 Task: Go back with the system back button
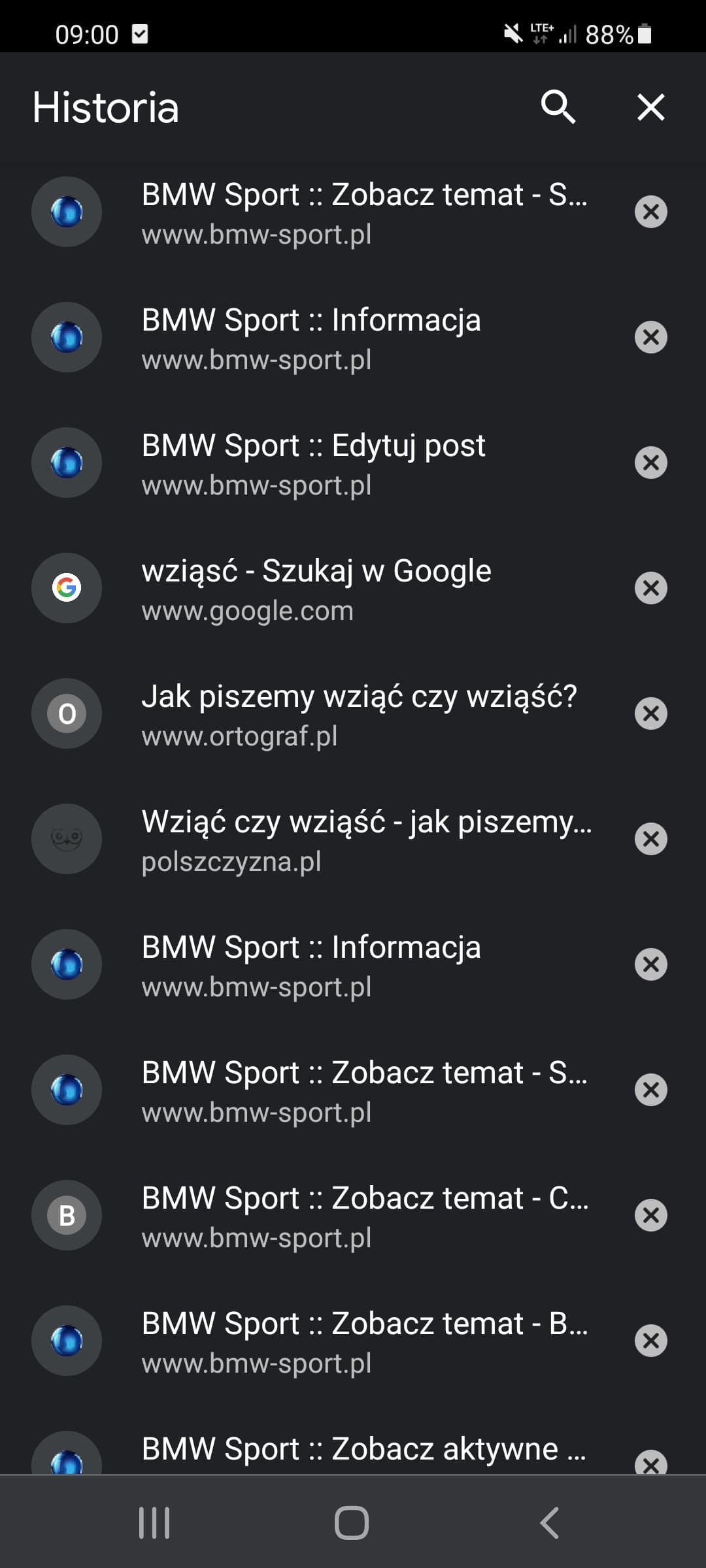pyautogui.click(x=550, y=1523)
